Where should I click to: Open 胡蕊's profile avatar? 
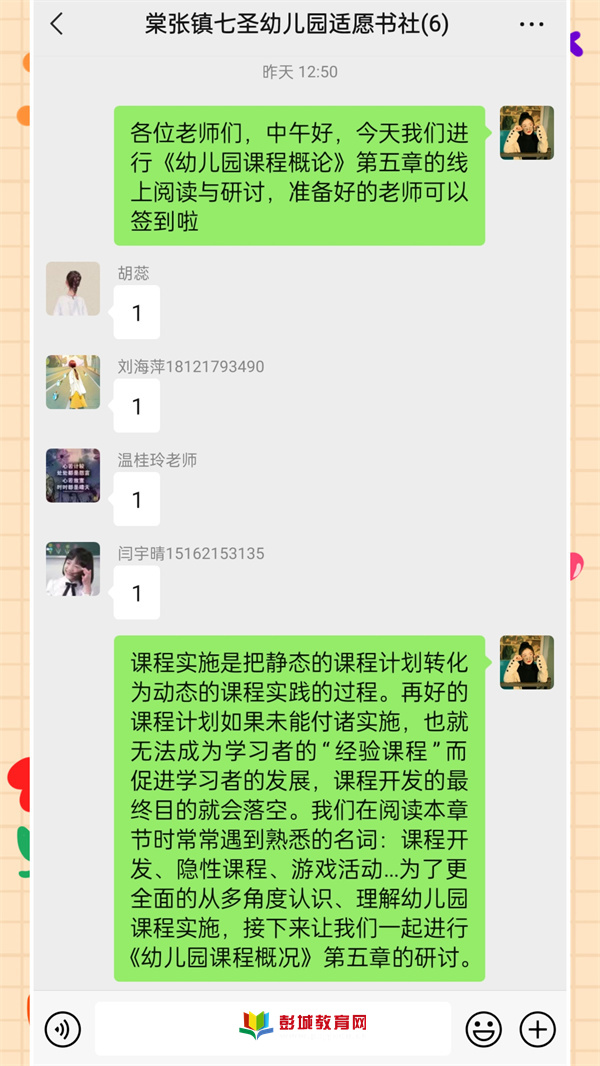pos(73,289)
